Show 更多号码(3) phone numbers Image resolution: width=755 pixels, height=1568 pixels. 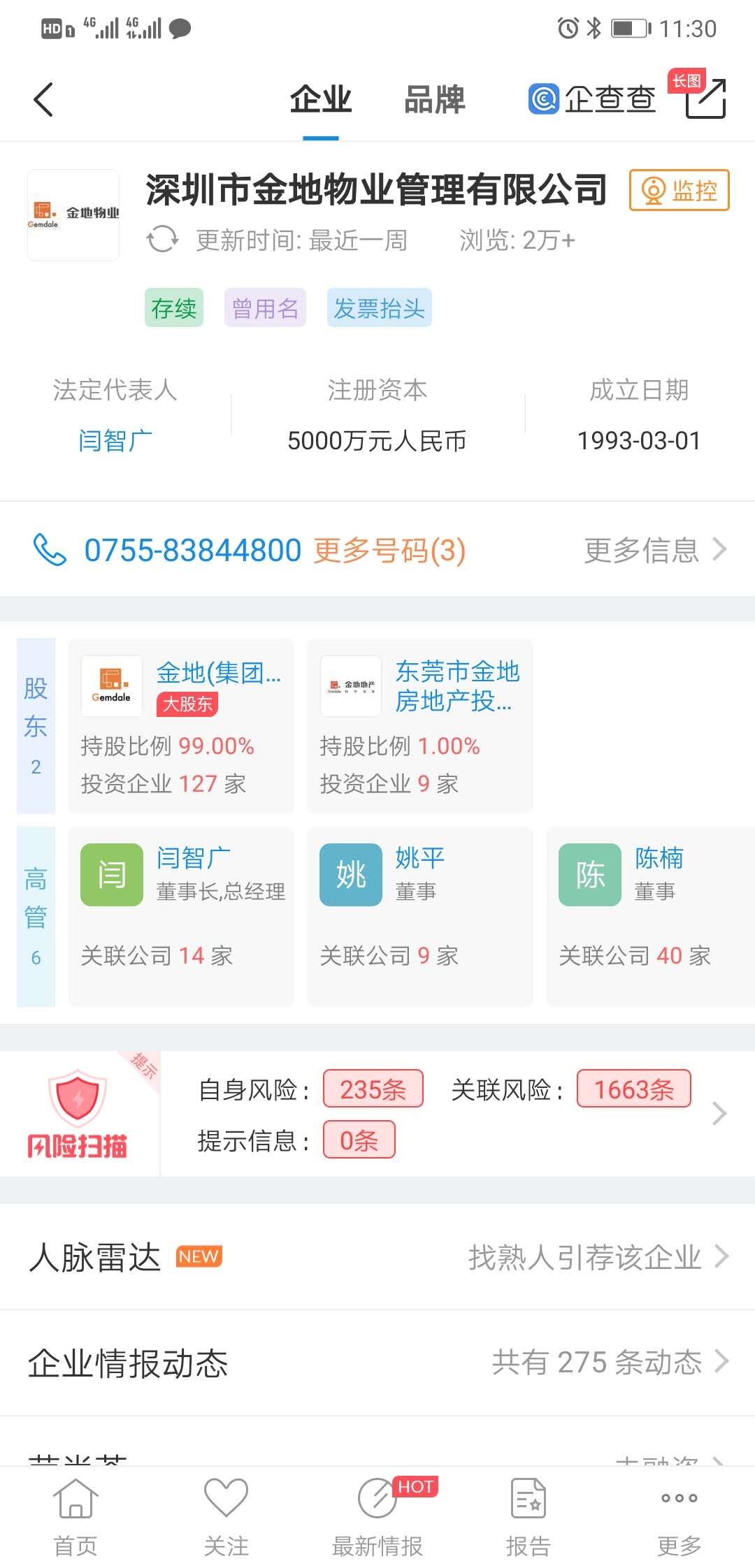[389, 551]
